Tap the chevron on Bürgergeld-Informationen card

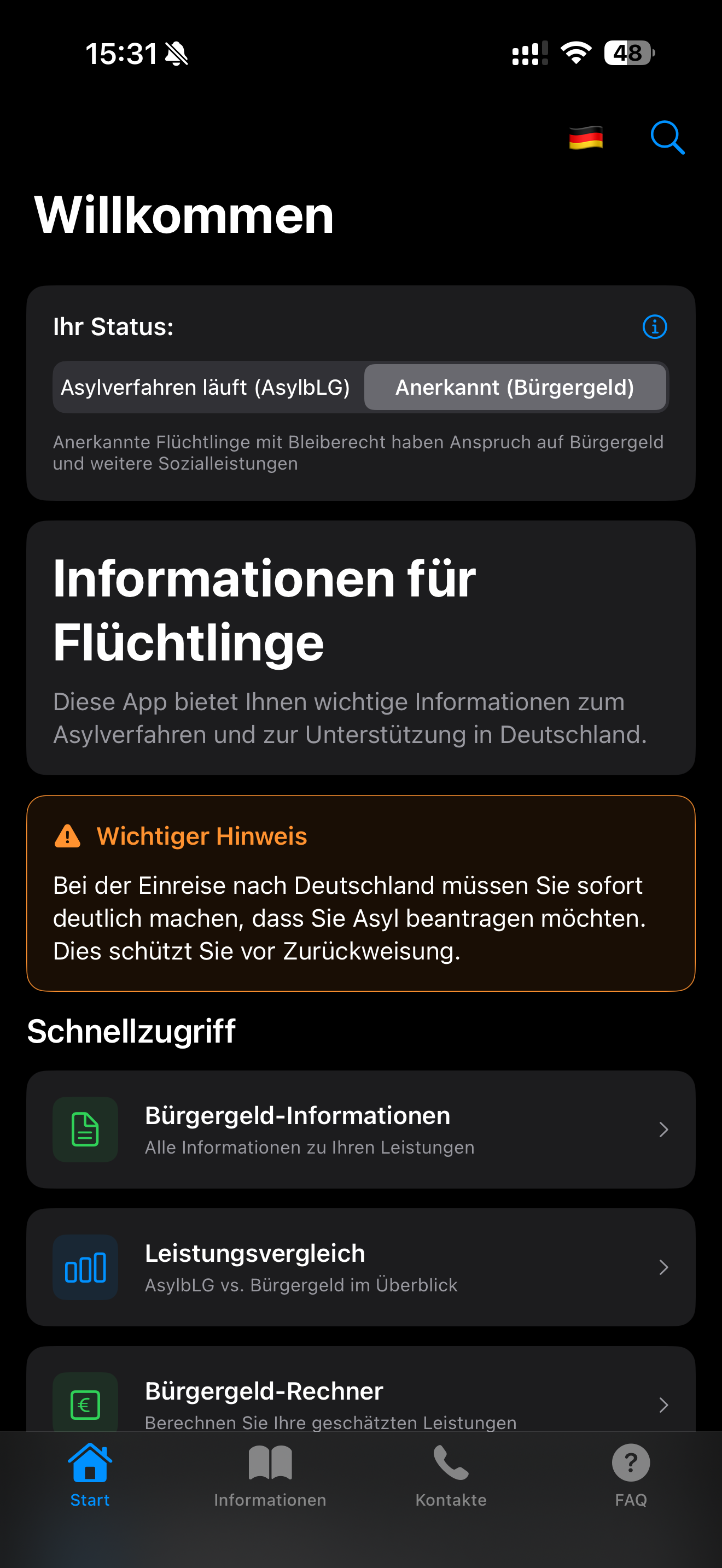point(664,1129)
